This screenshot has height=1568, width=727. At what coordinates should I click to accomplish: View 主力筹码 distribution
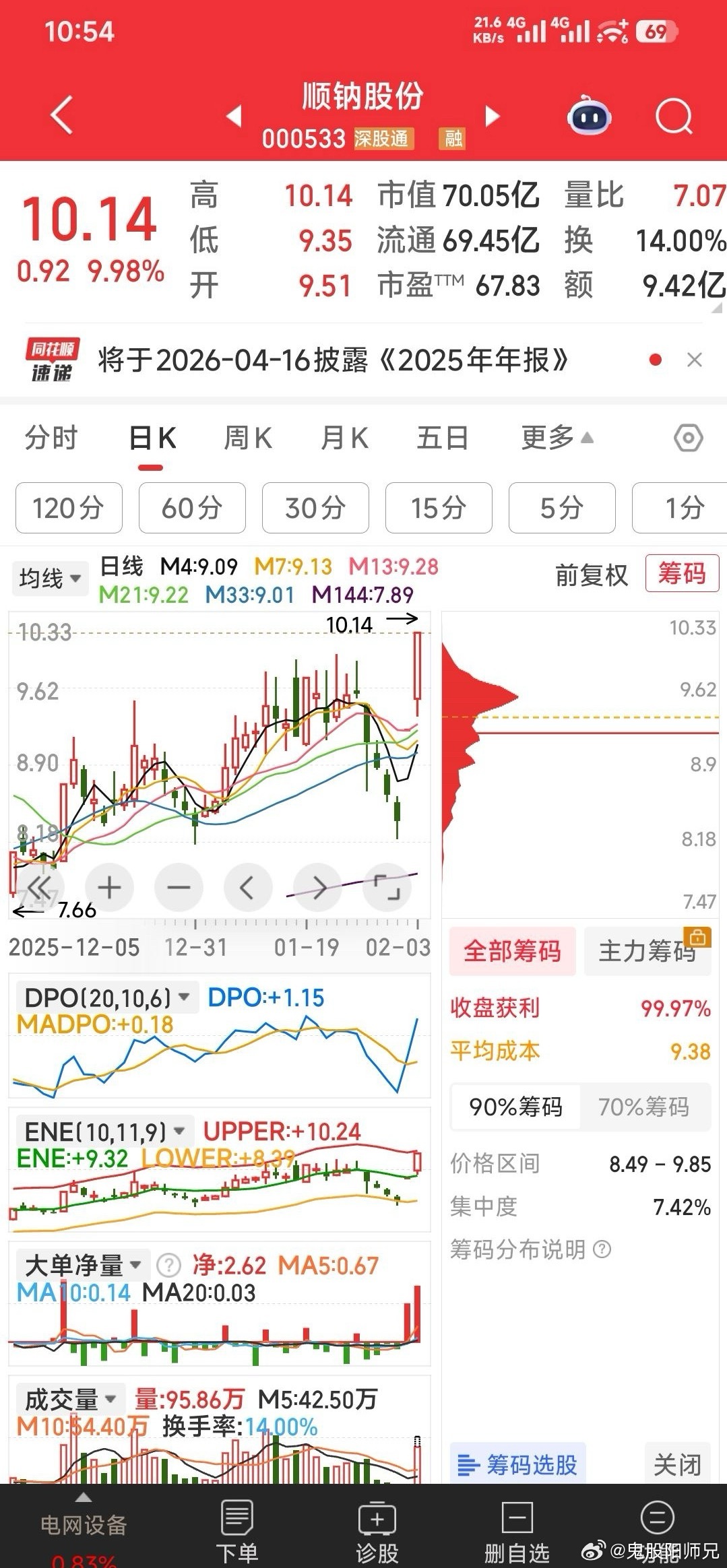coord(647,951)
